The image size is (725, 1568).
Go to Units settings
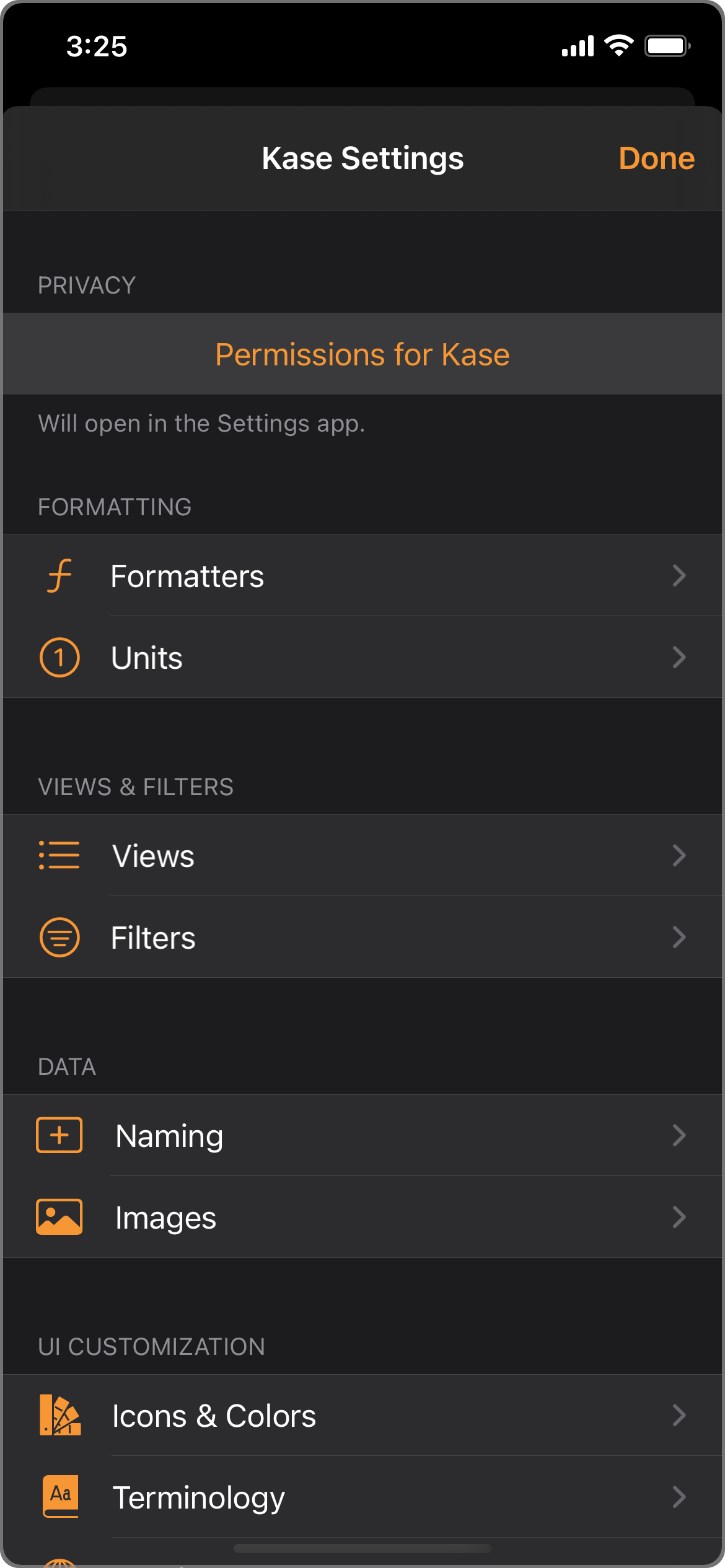point(362,658)
